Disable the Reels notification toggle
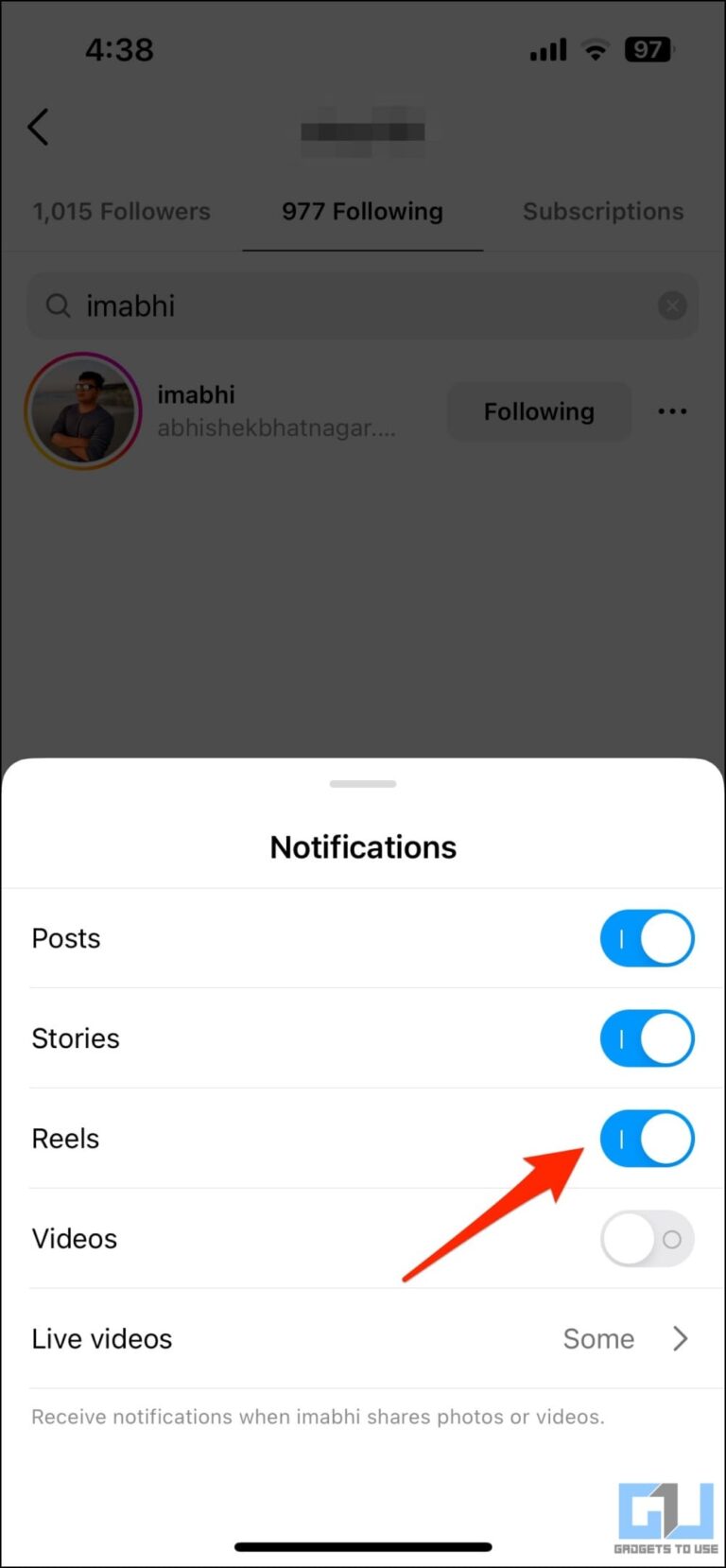 (647, 1139)
